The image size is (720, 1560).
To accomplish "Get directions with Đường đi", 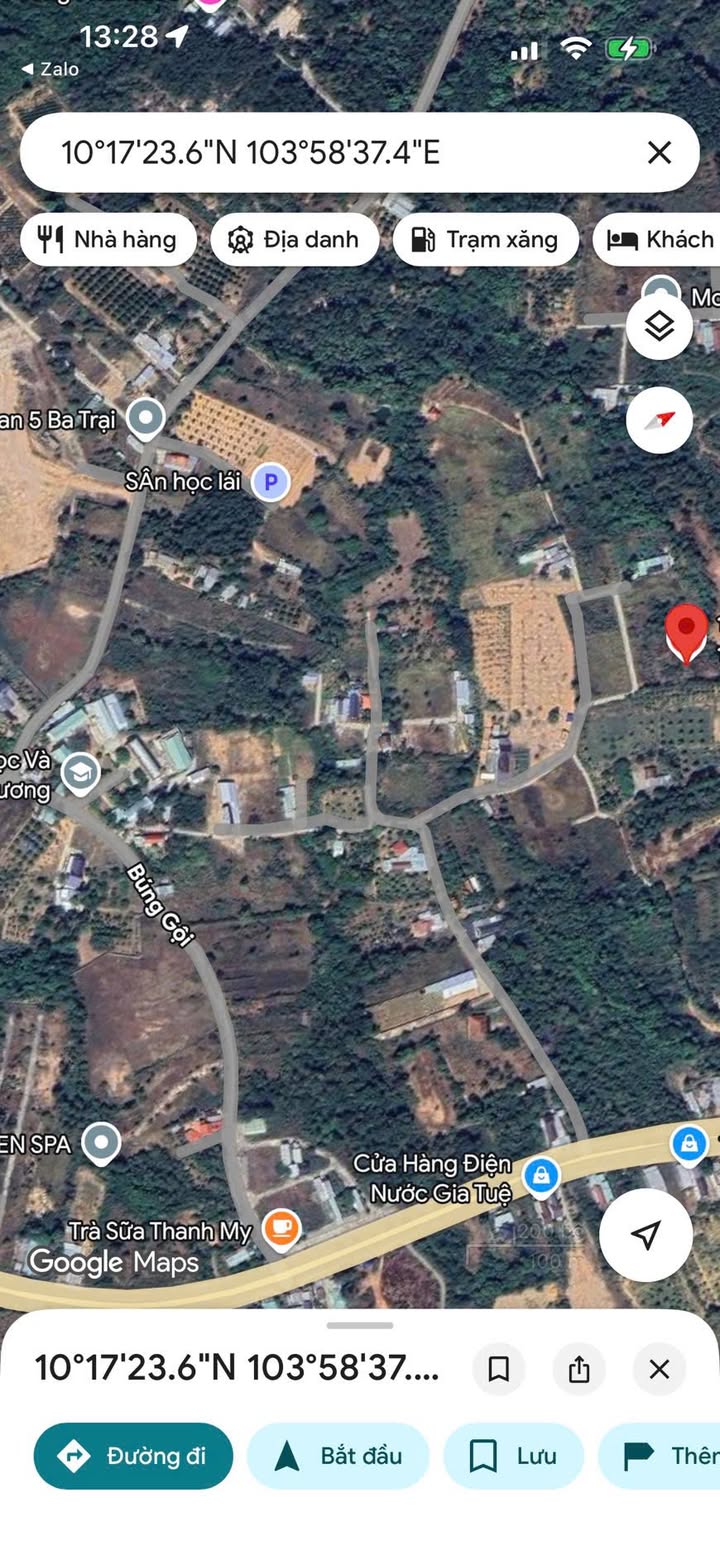I will [133, 1456].
